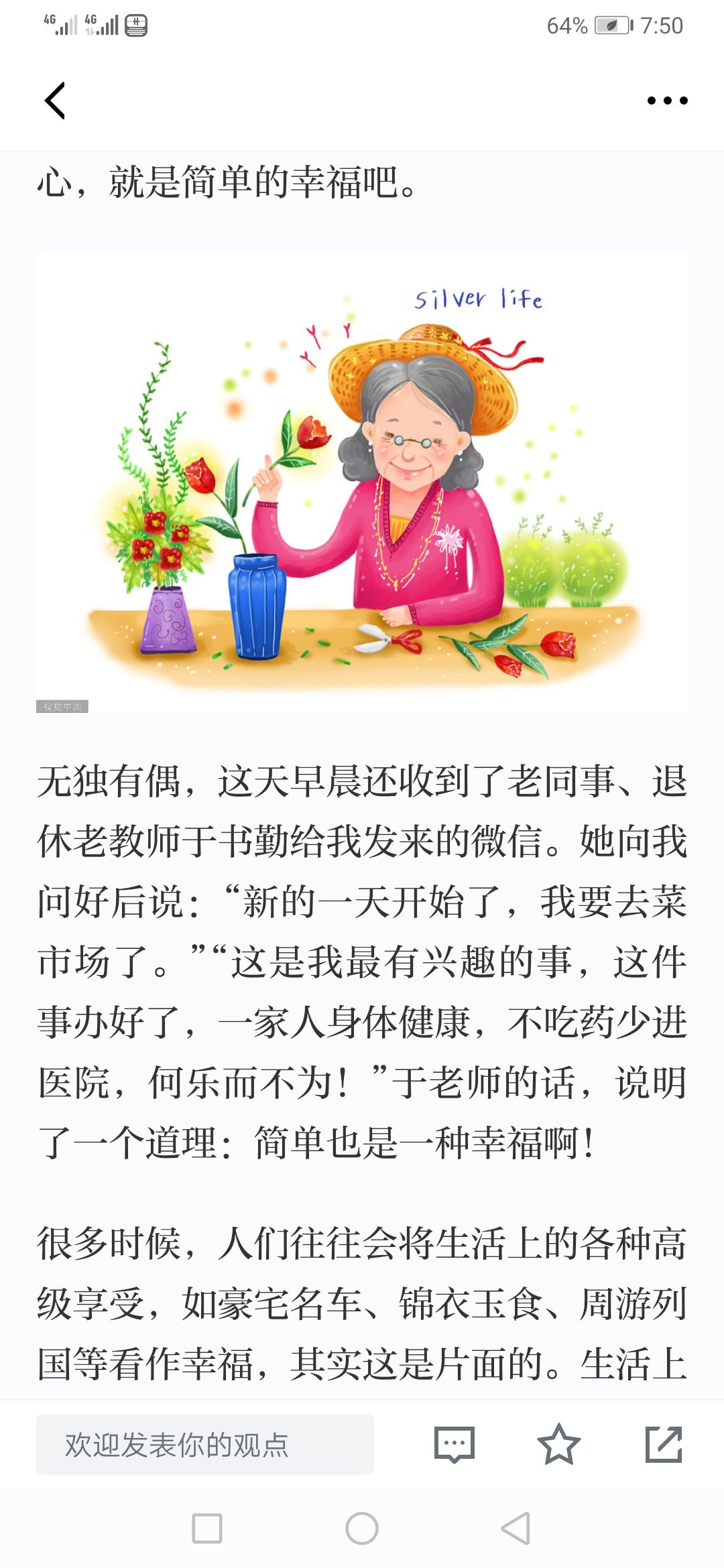View the Silver life illustration full-screen

coord(362,482)
